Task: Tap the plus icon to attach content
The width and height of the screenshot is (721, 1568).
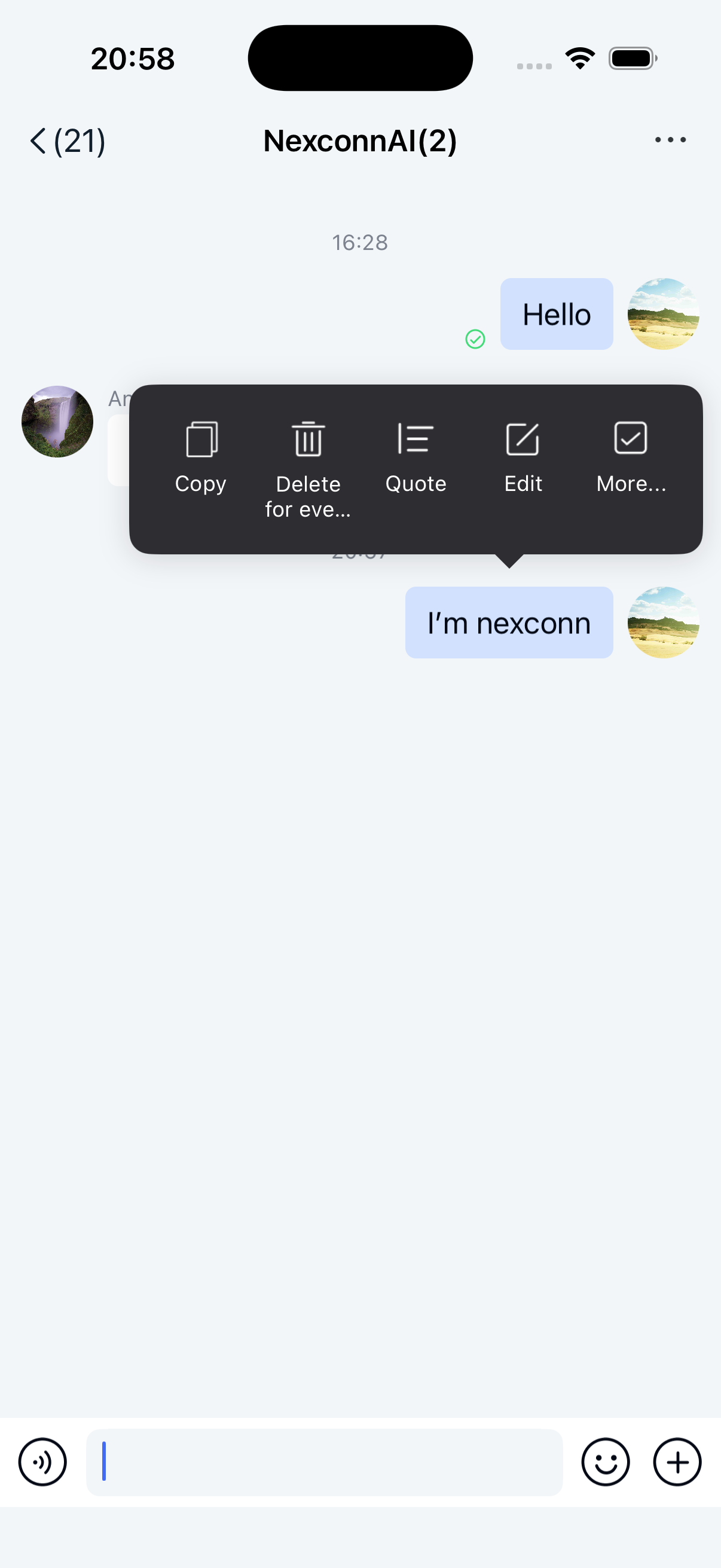Action: 677,1462
